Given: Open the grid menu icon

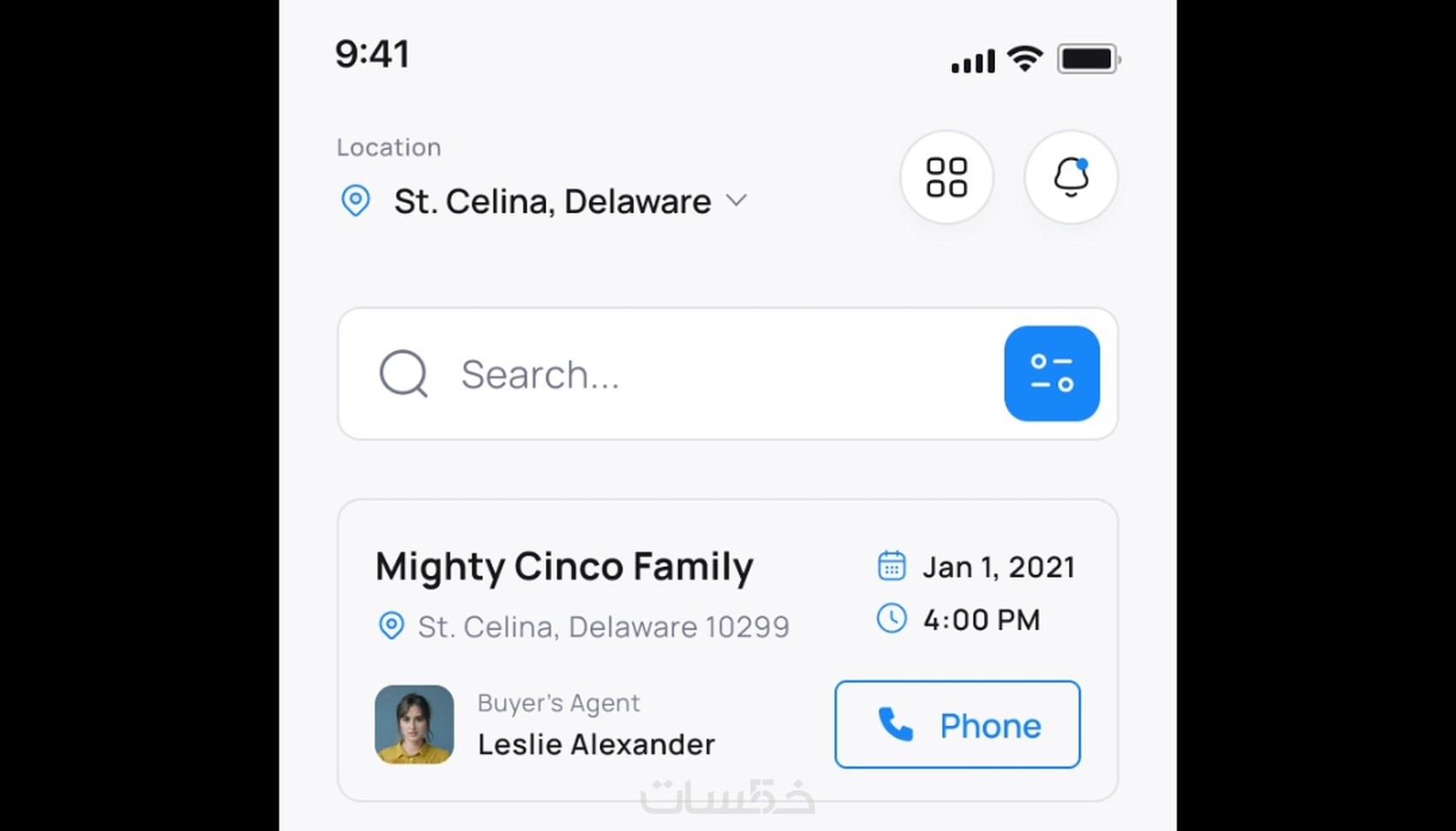Looking at the screenshot, I should [x=946, y=177].
